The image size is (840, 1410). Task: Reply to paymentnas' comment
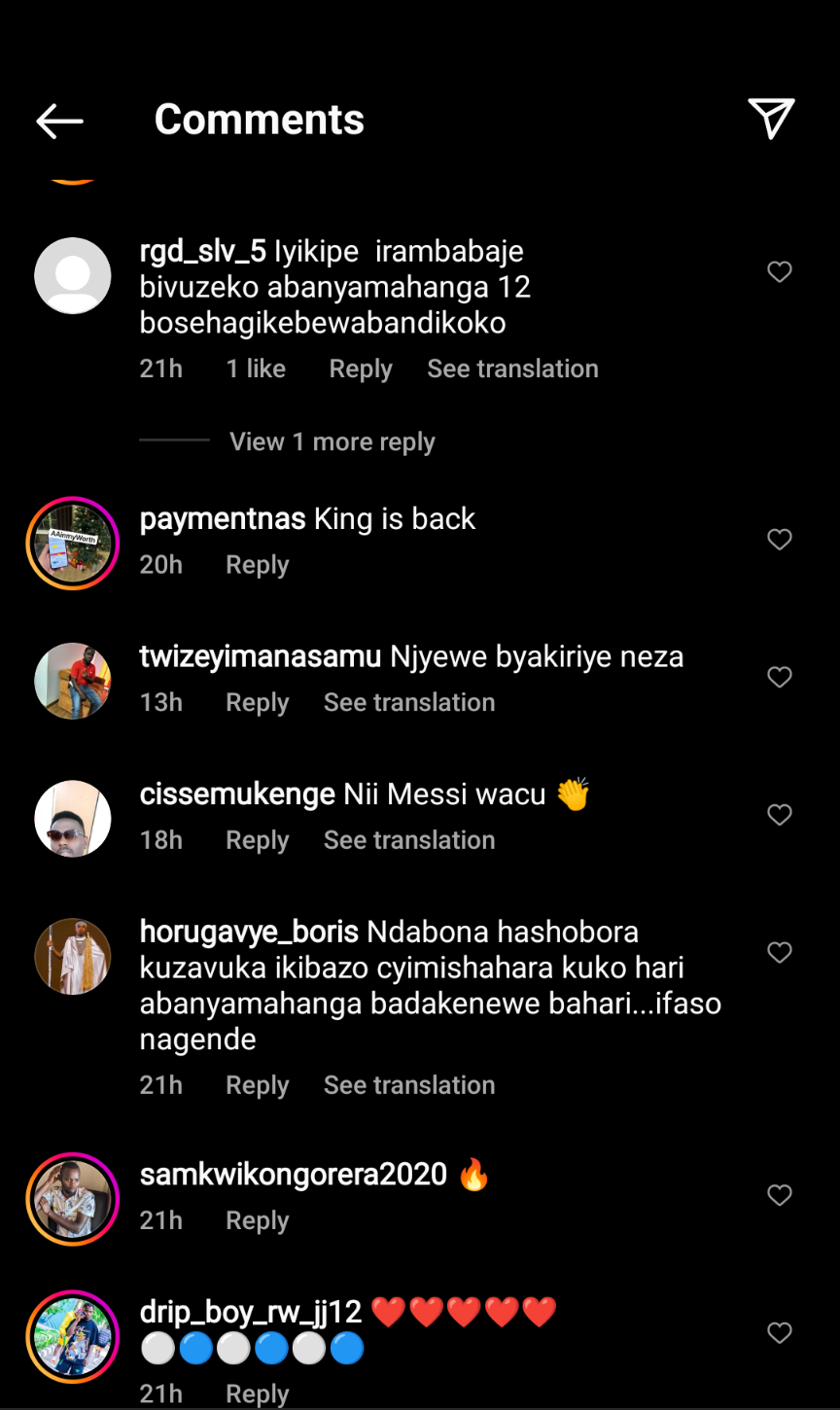pyautogui.click(x=257, y=565)
